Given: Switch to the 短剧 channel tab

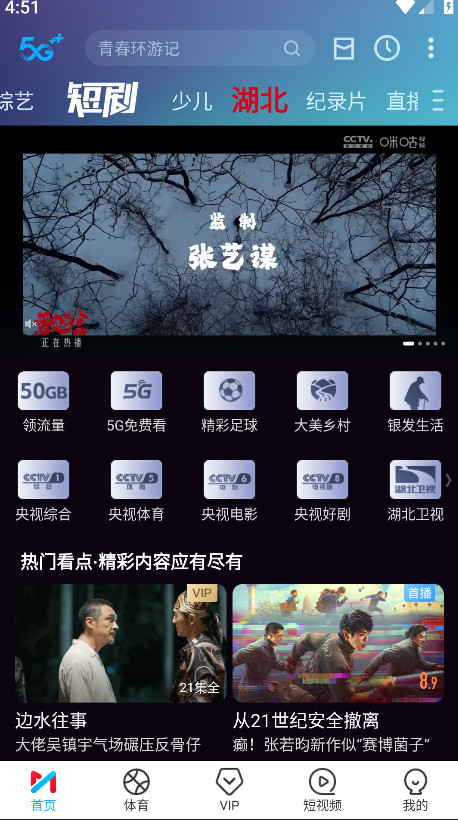Looking at the screenshot, I should point(102,99).
